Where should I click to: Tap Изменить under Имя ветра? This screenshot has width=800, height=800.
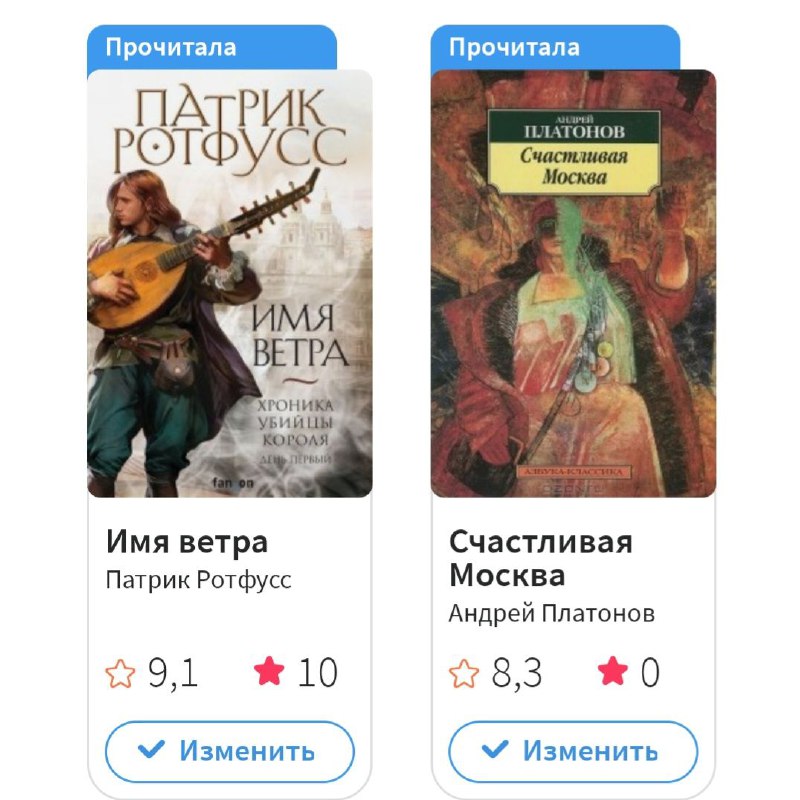point(230,751)
